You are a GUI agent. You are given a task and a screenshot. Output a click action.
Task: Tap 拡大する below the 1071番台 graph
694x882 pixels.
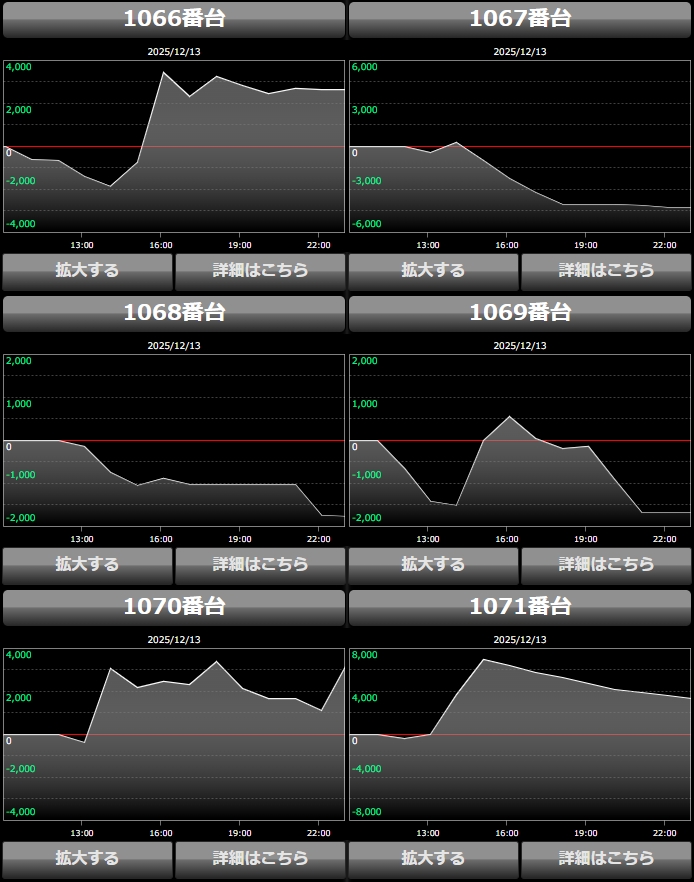pyautogui.click(x=433, y=858)
